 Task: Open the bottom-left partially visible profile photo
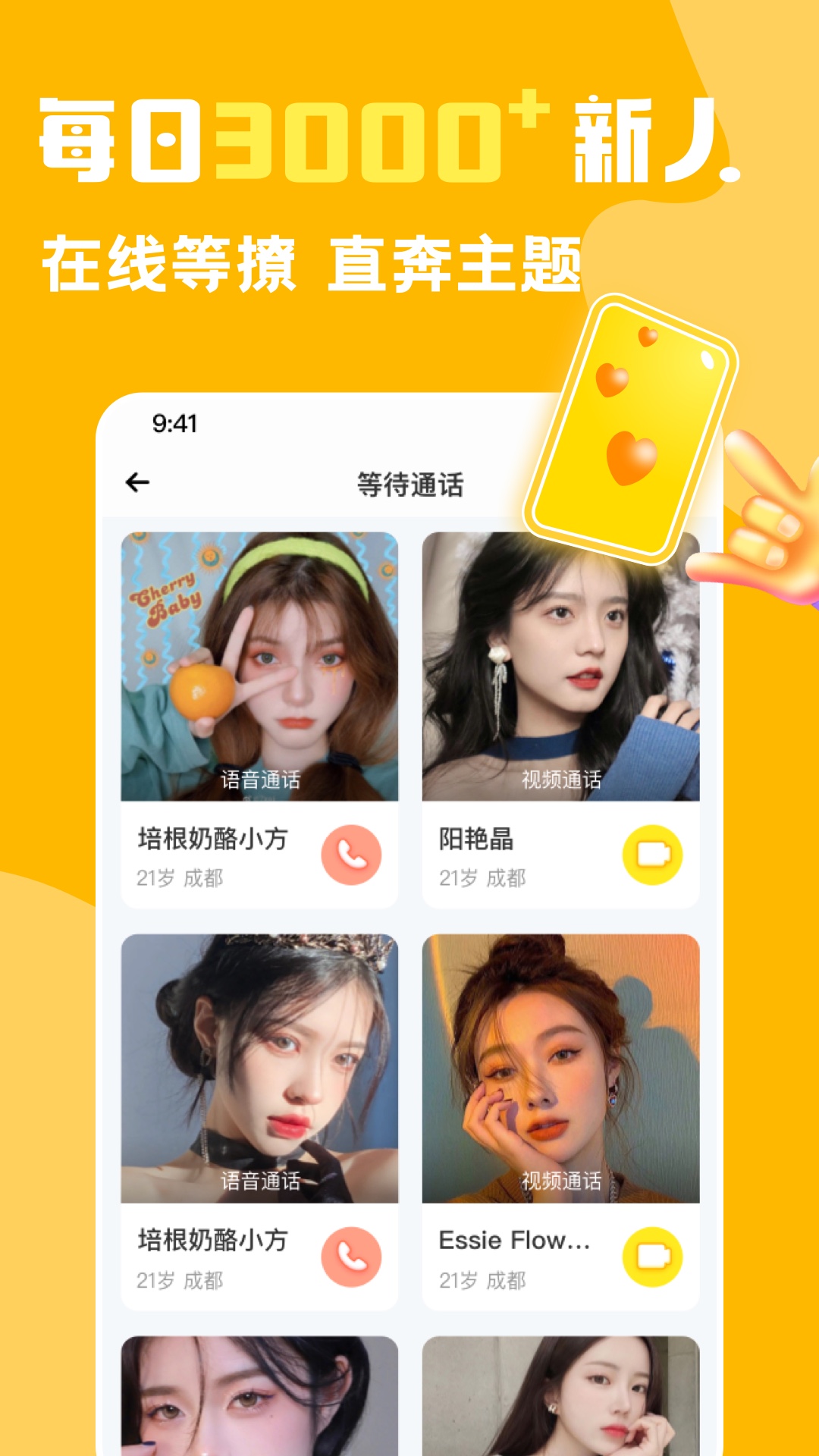pyautogui.click(x=262, y=1403)
